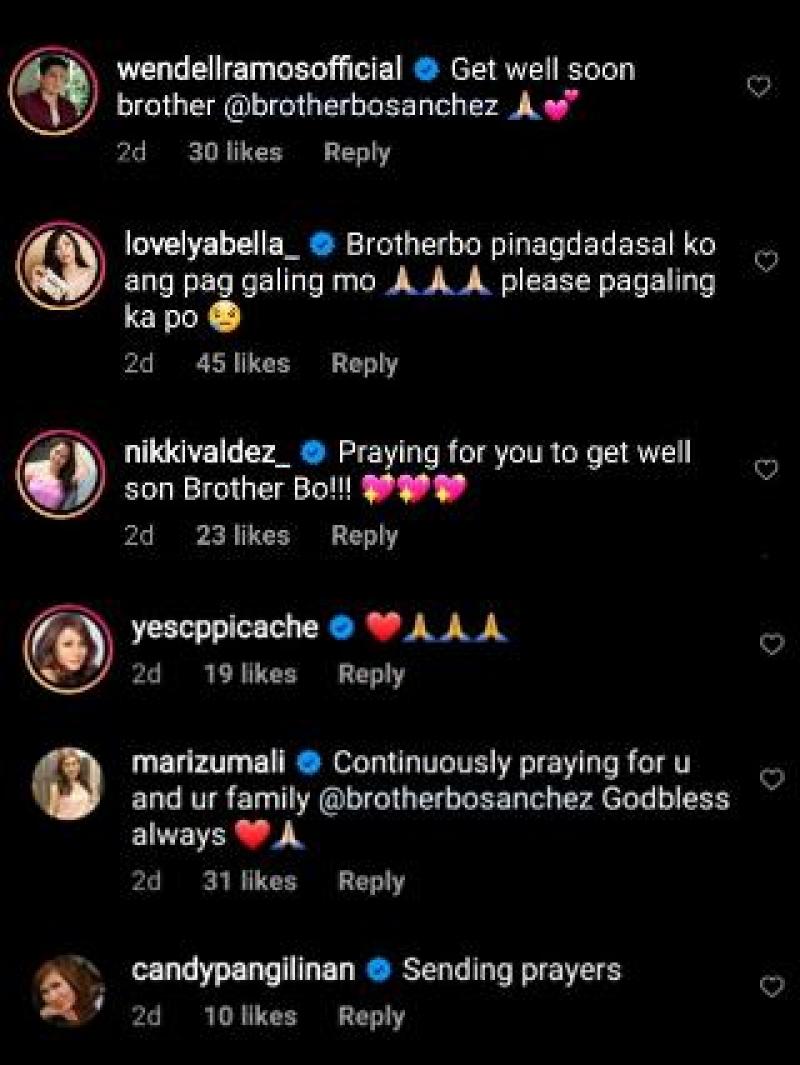
Task: Open marizumali's profile avatar
Action: tap(68, 783)
